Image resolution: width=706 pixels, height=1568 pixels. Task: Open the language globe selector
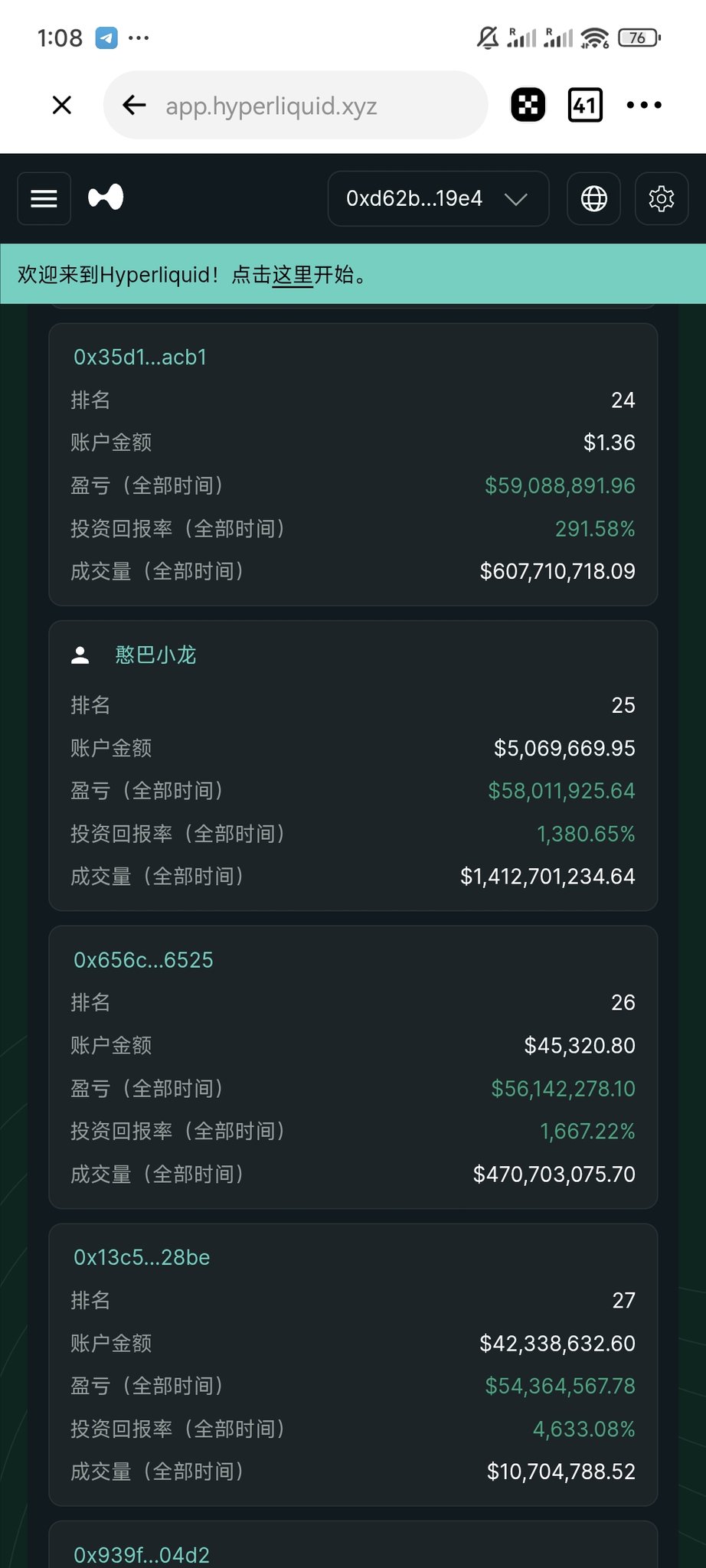(594, 198)
